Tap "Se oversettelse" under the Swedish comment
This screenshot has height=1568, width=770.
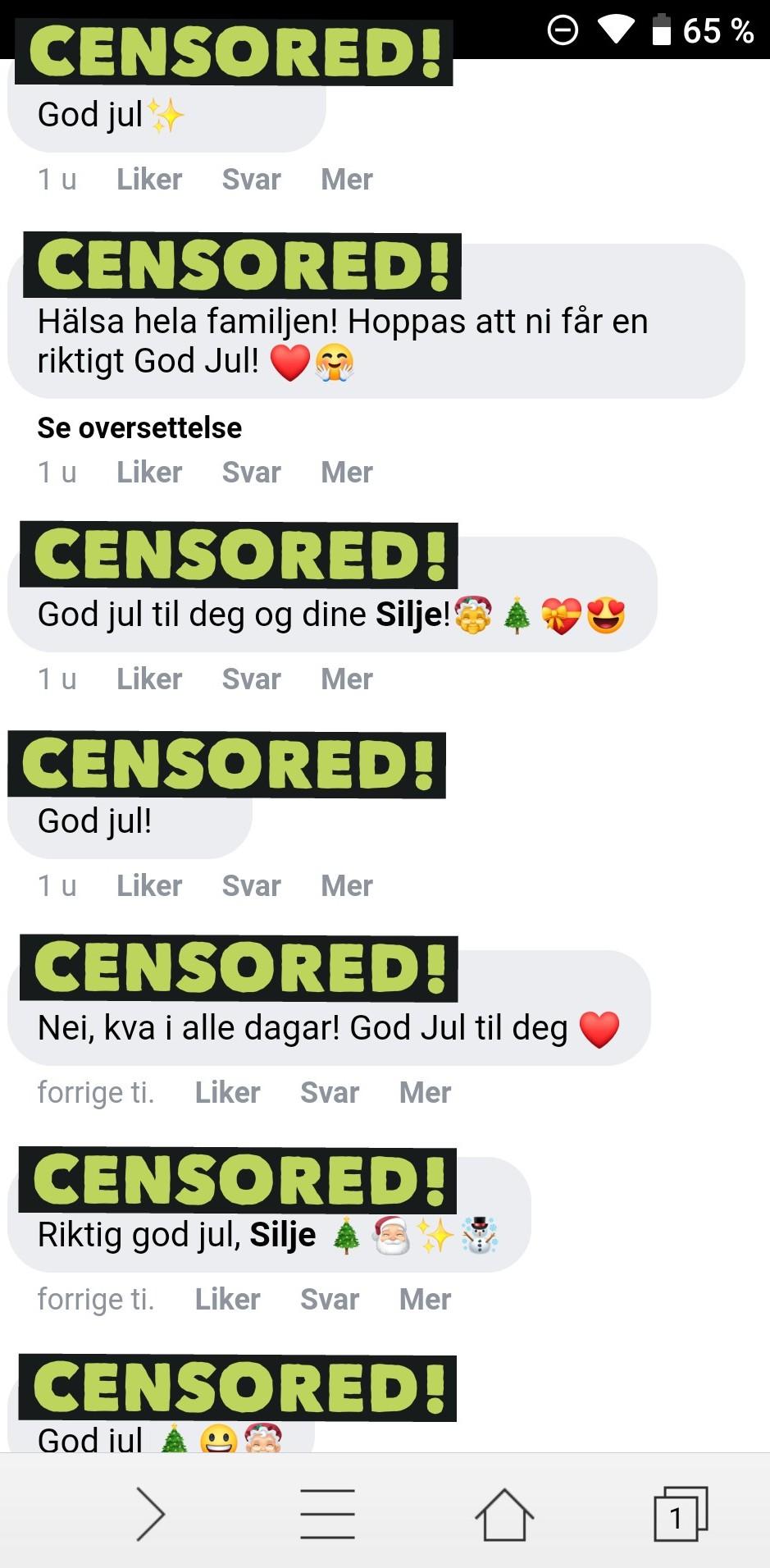coord(139,427)
